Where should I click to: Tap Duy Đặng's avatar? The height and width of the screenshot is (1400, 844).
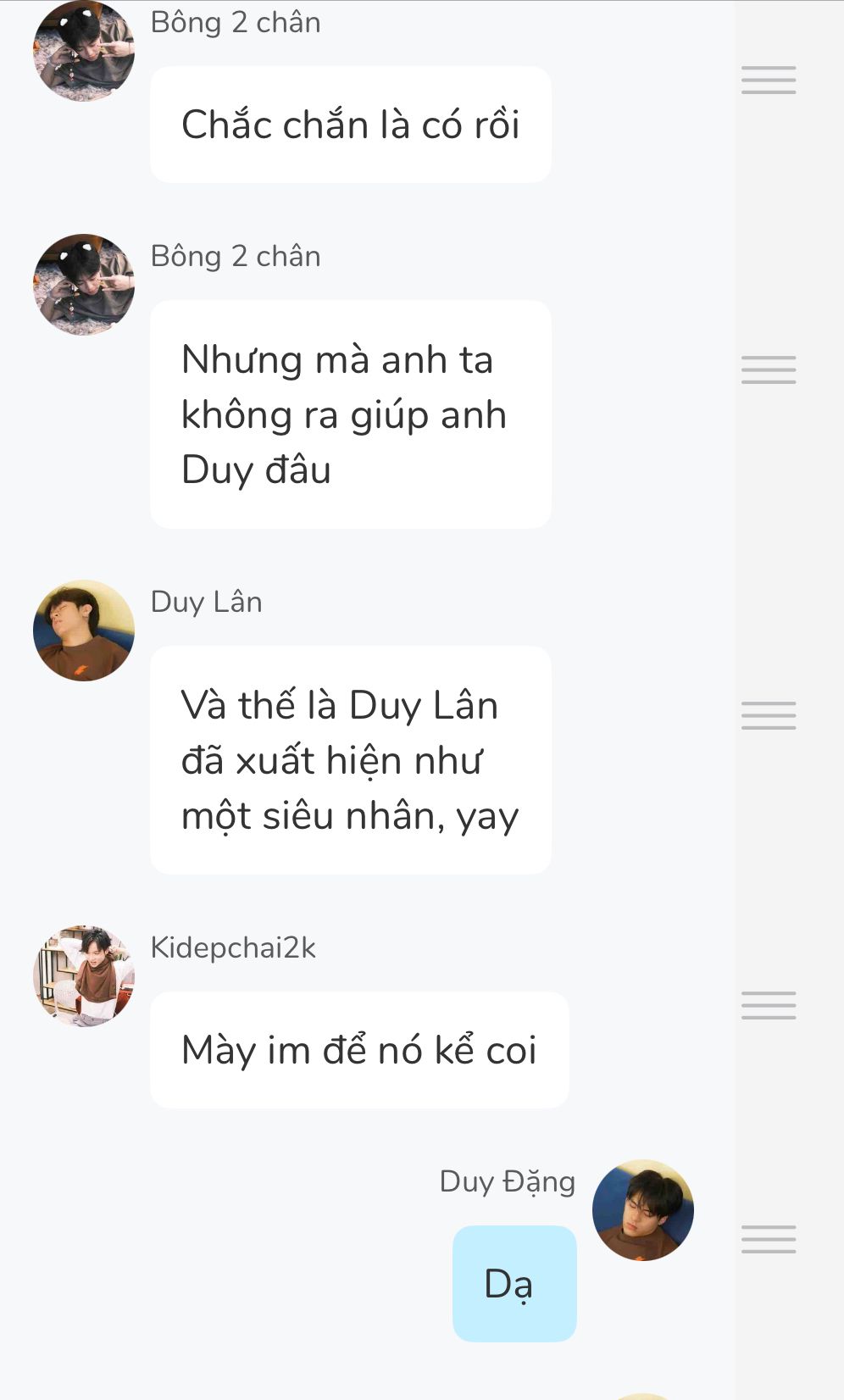(x=643, y=1210)
